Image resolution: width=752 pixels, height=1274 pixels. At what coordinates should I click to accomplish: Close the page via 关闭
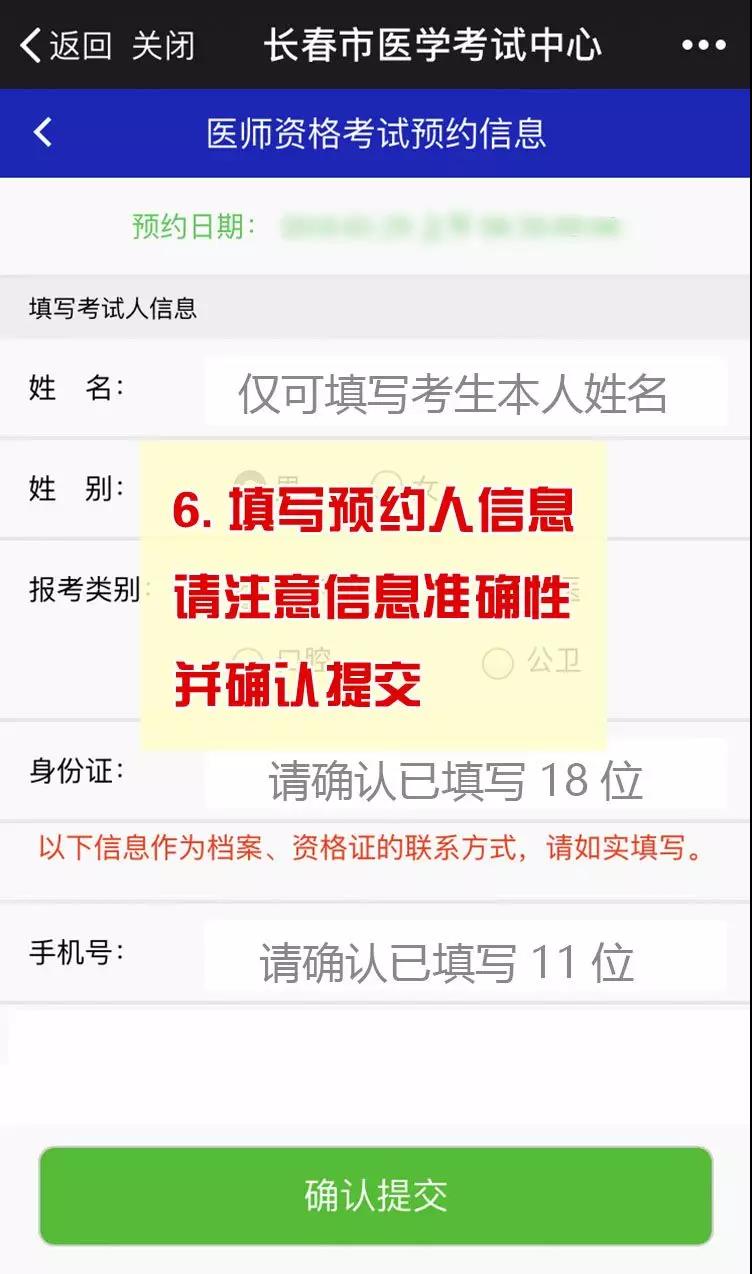(x=163, y=45)
